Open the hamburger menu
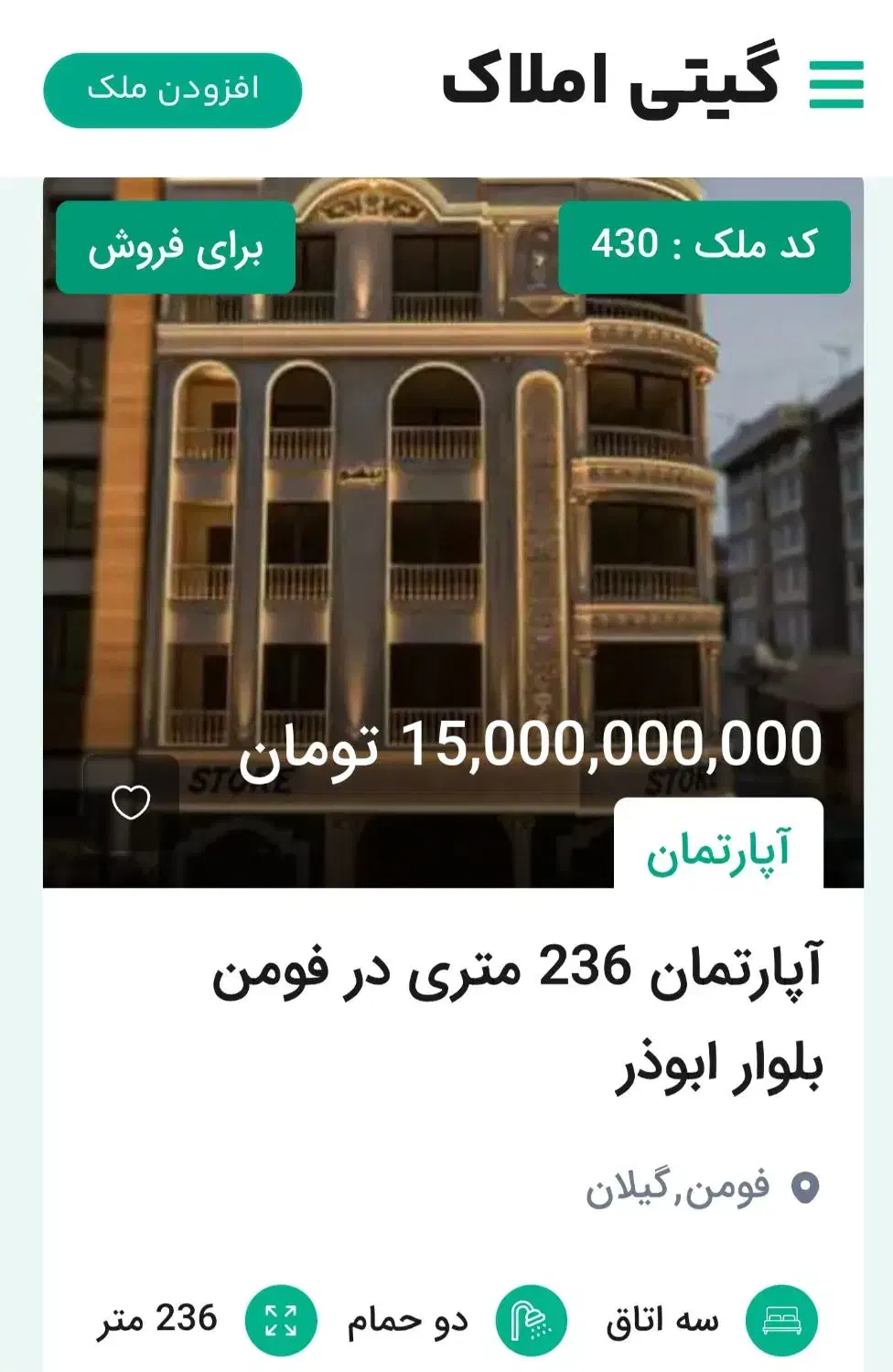The height and width of the screenshot is (1372, 893). point(836,85)
